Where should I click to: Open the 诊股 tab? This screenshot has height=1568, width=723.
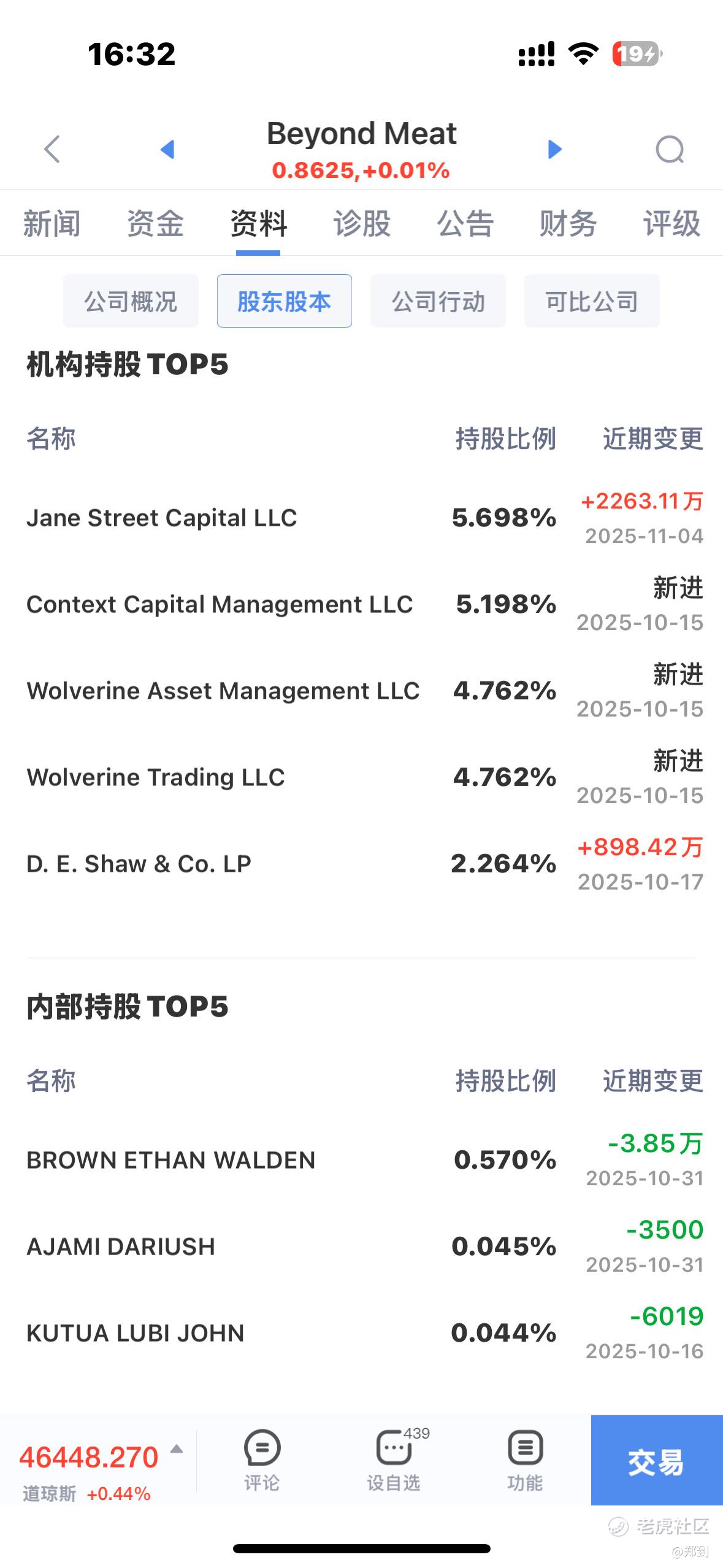click(362, 223)
